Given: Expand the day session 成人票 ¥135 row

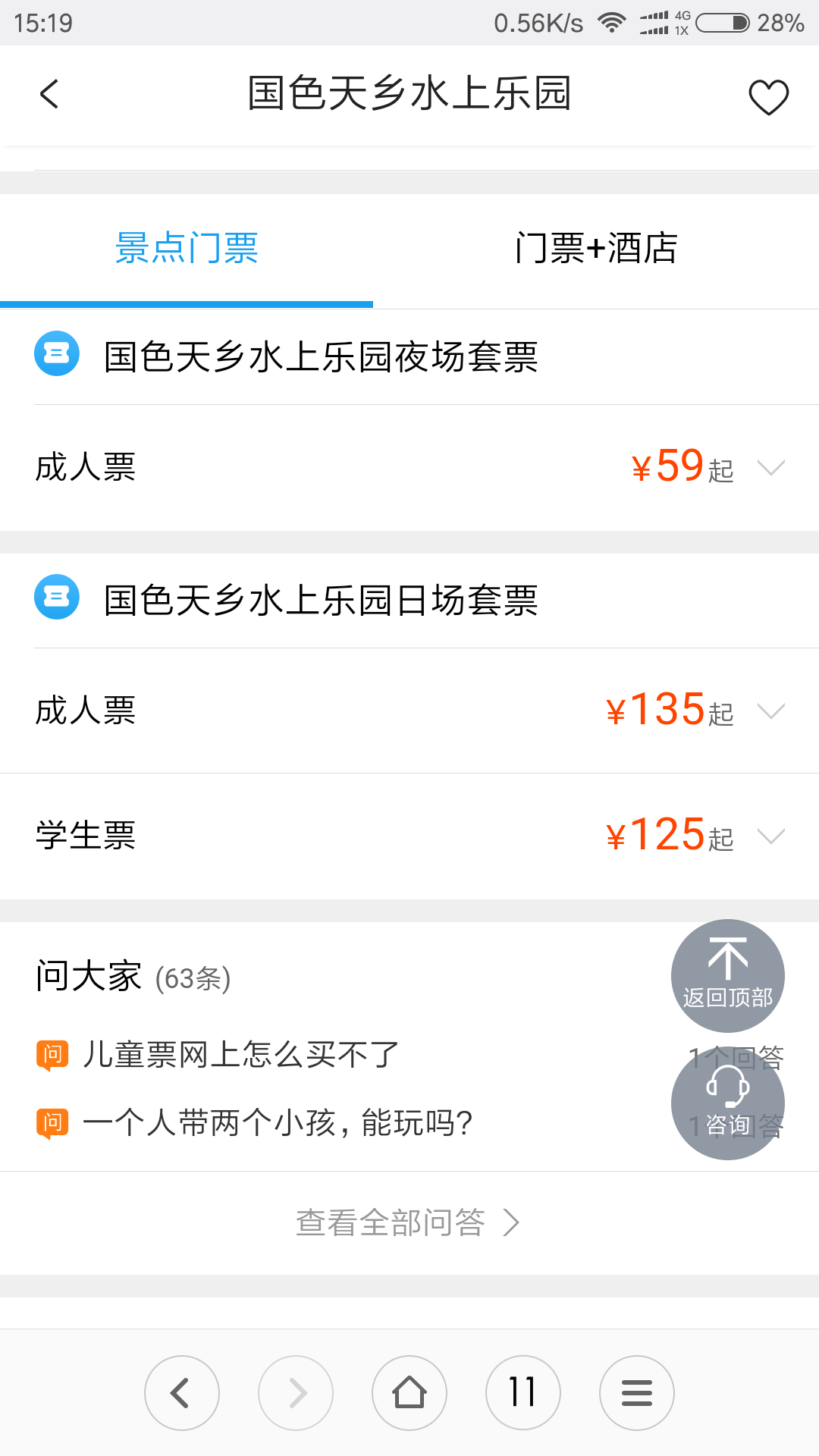Looking at the screenshot, I should tap(409, 711).
